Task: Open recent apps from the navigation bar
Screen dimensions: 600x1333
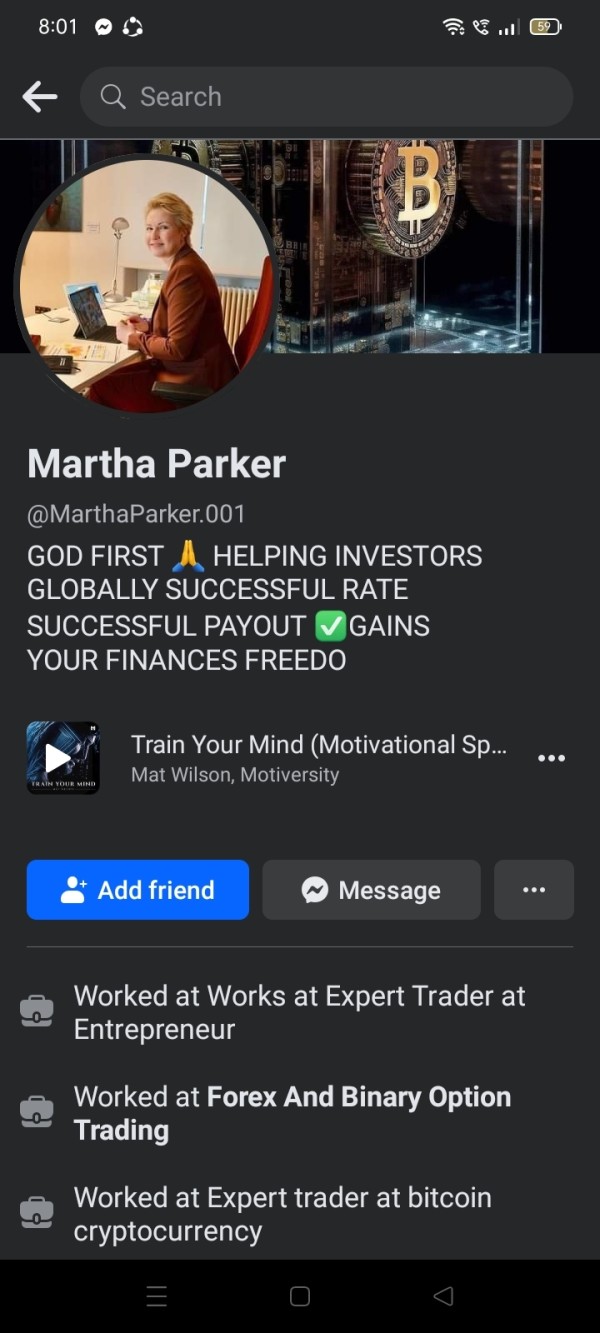Action: (157, 1296)
